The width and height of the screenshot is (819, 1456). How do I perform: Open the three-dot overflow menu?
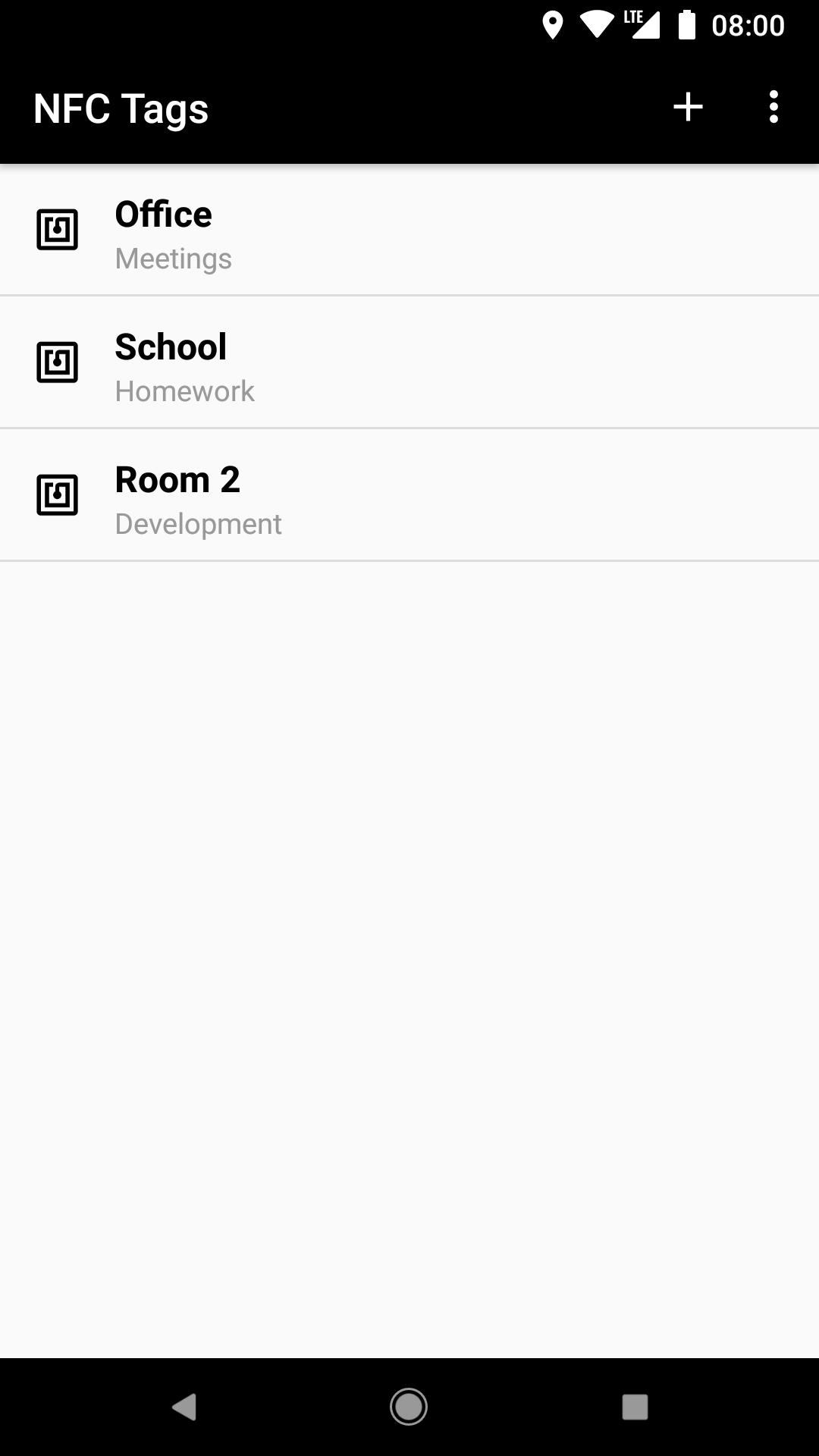(x=773, y=107)
